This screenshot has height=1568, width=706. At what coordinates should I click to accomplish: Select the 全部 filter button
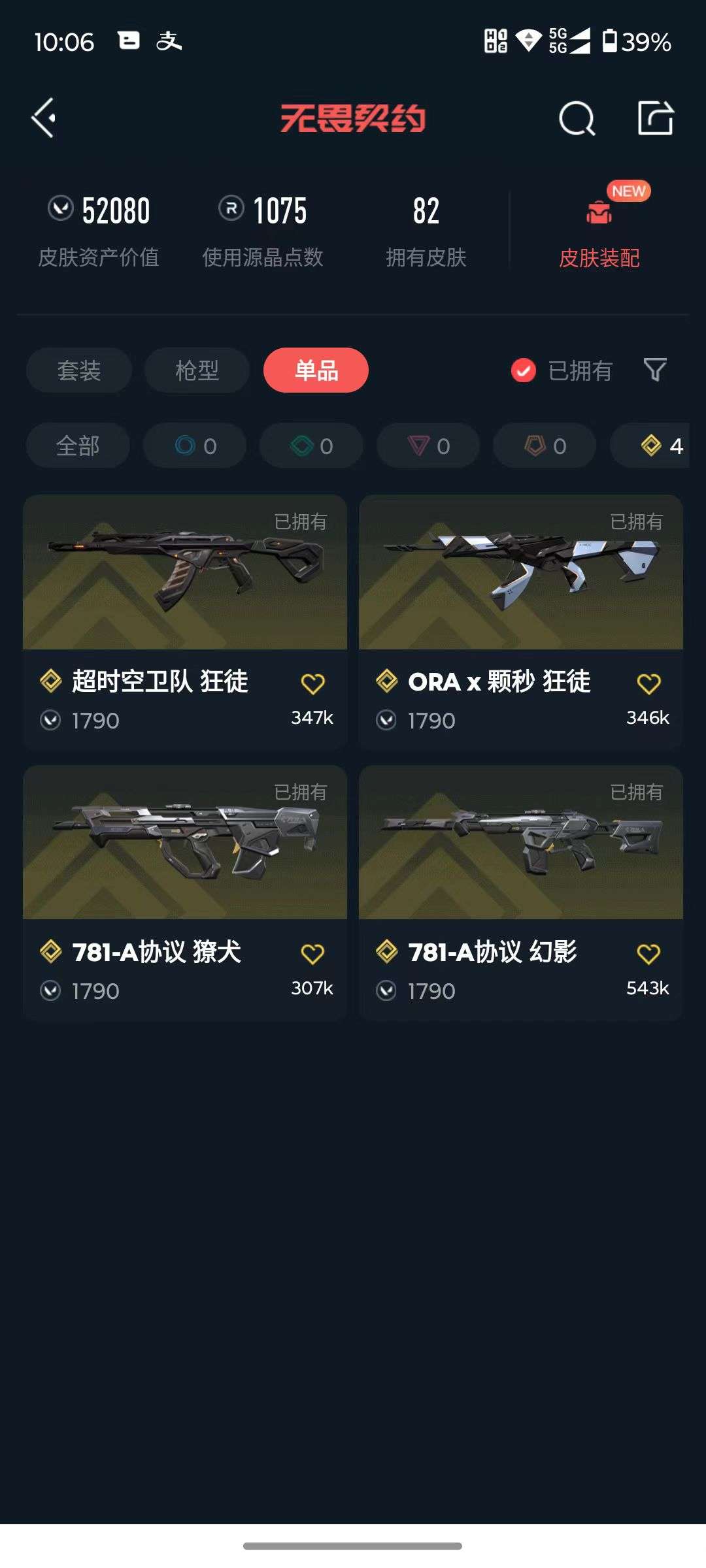[78, 445]
